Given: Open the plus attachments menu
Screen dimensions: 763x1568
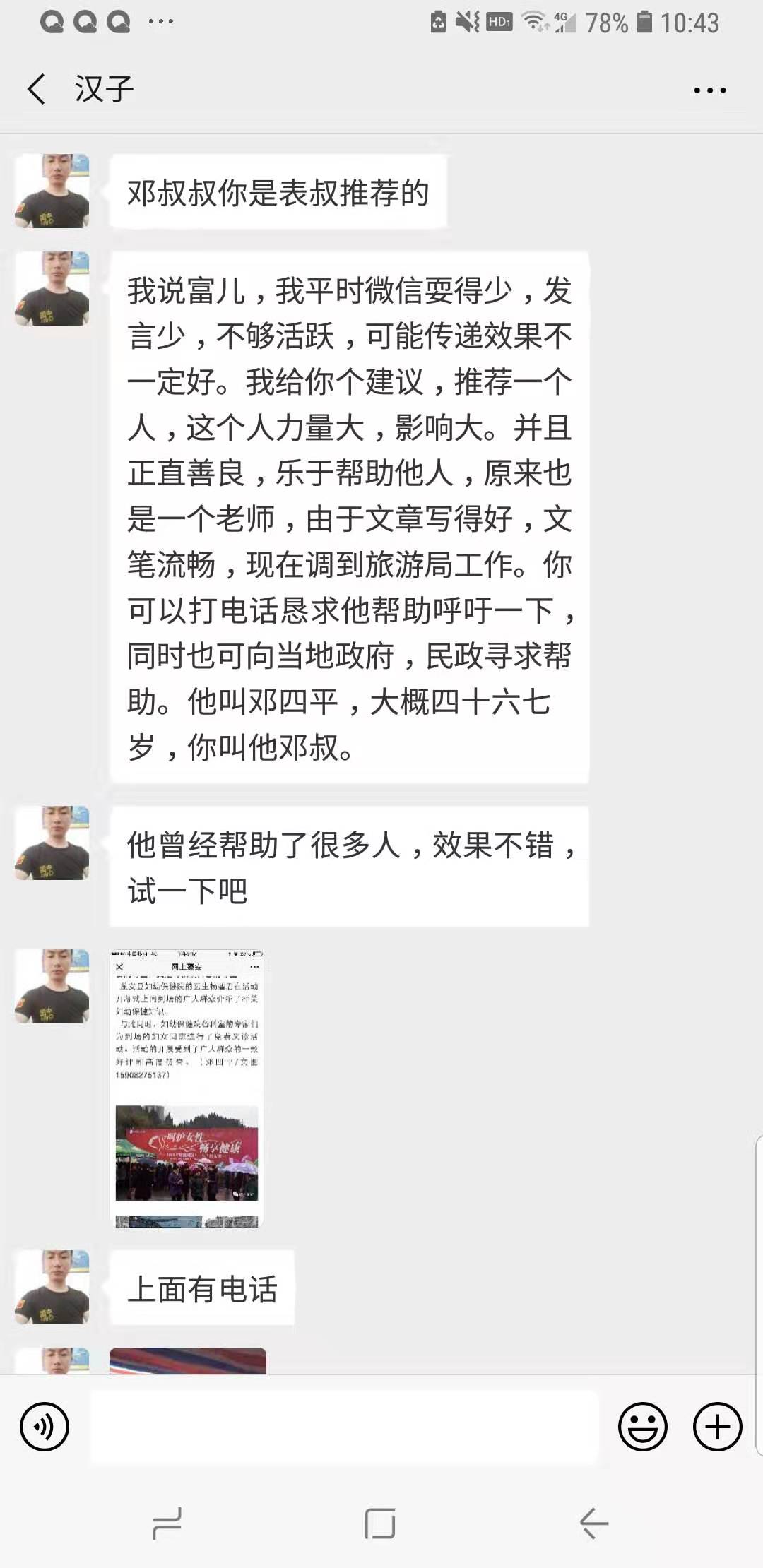Looking at the screenshot, I should (x=717, y=1427).
